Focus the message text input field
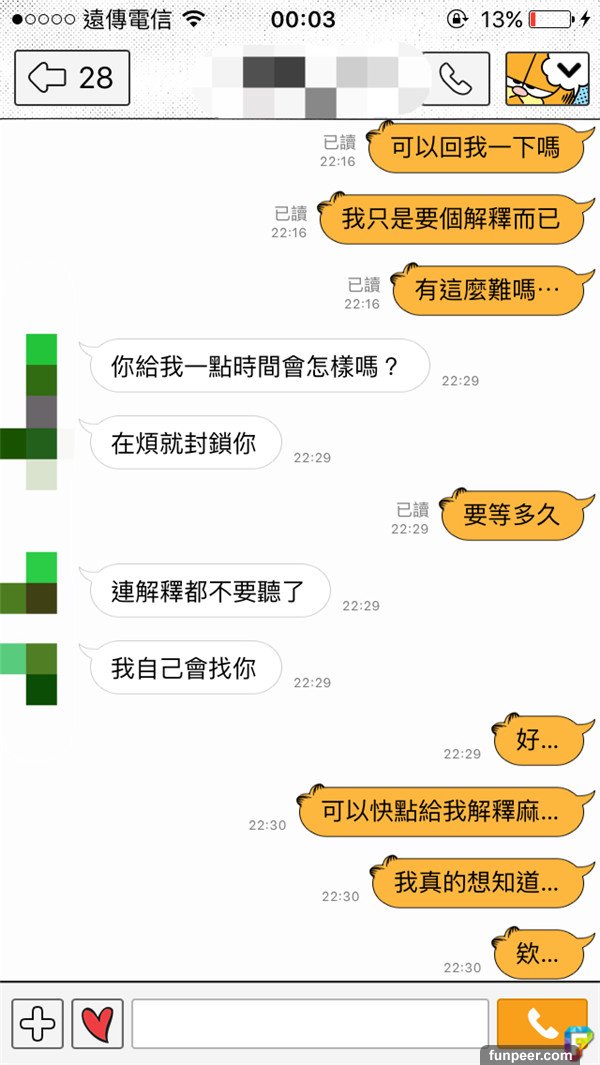Viewport: 600px width, 1065px height. click(x=310, y=1023)
